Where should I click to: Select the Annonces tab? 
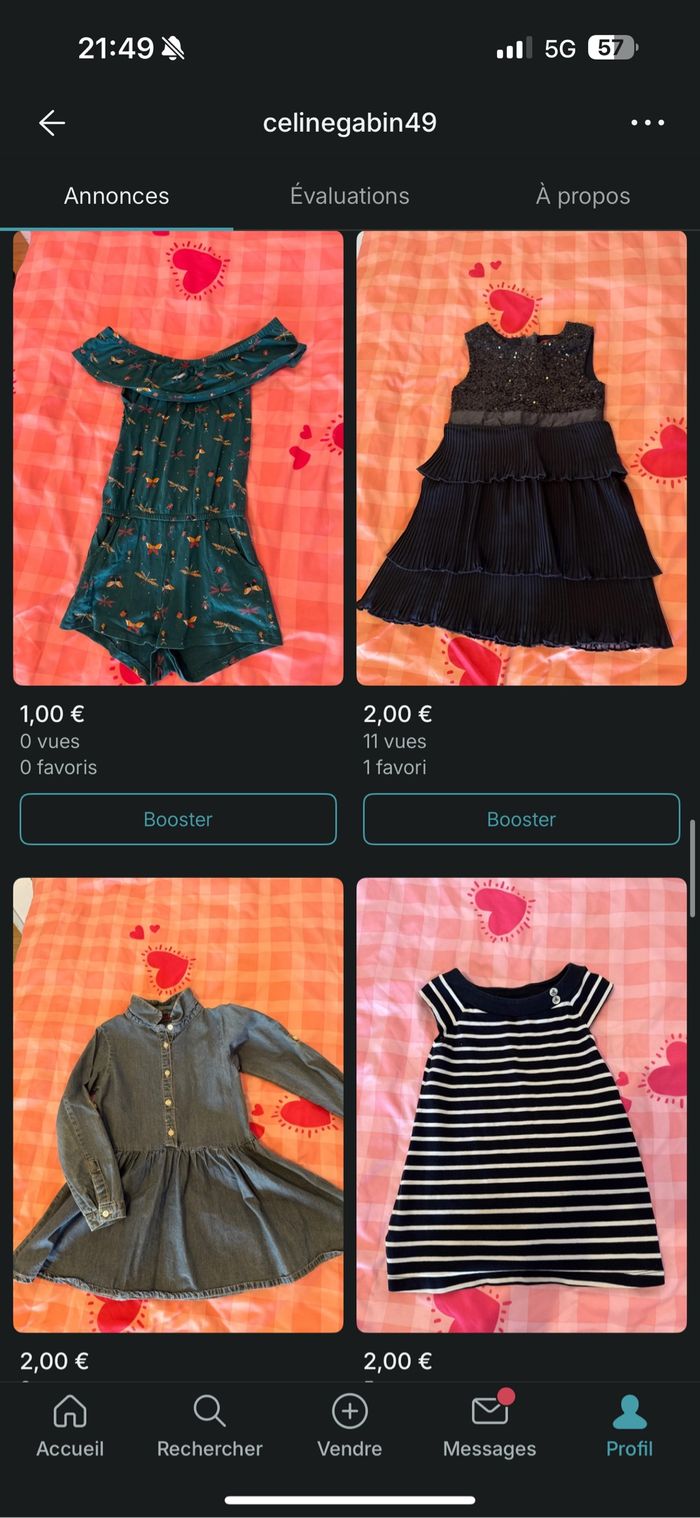[x=116, y=196]
